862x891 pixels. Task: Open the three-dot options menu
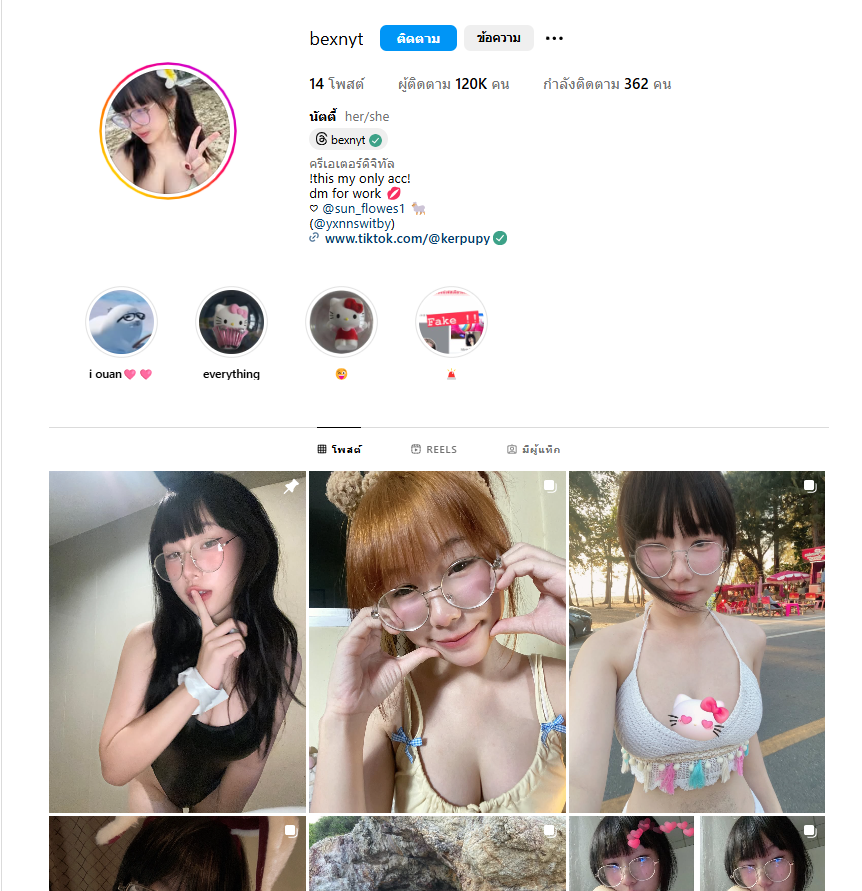[554, 38]
